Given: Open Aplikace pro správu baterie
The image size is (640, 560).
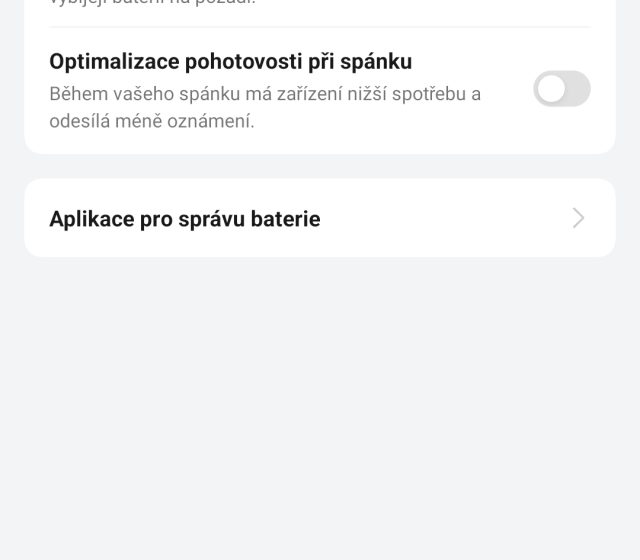Looking at the screenshot, I should point(319,218).
